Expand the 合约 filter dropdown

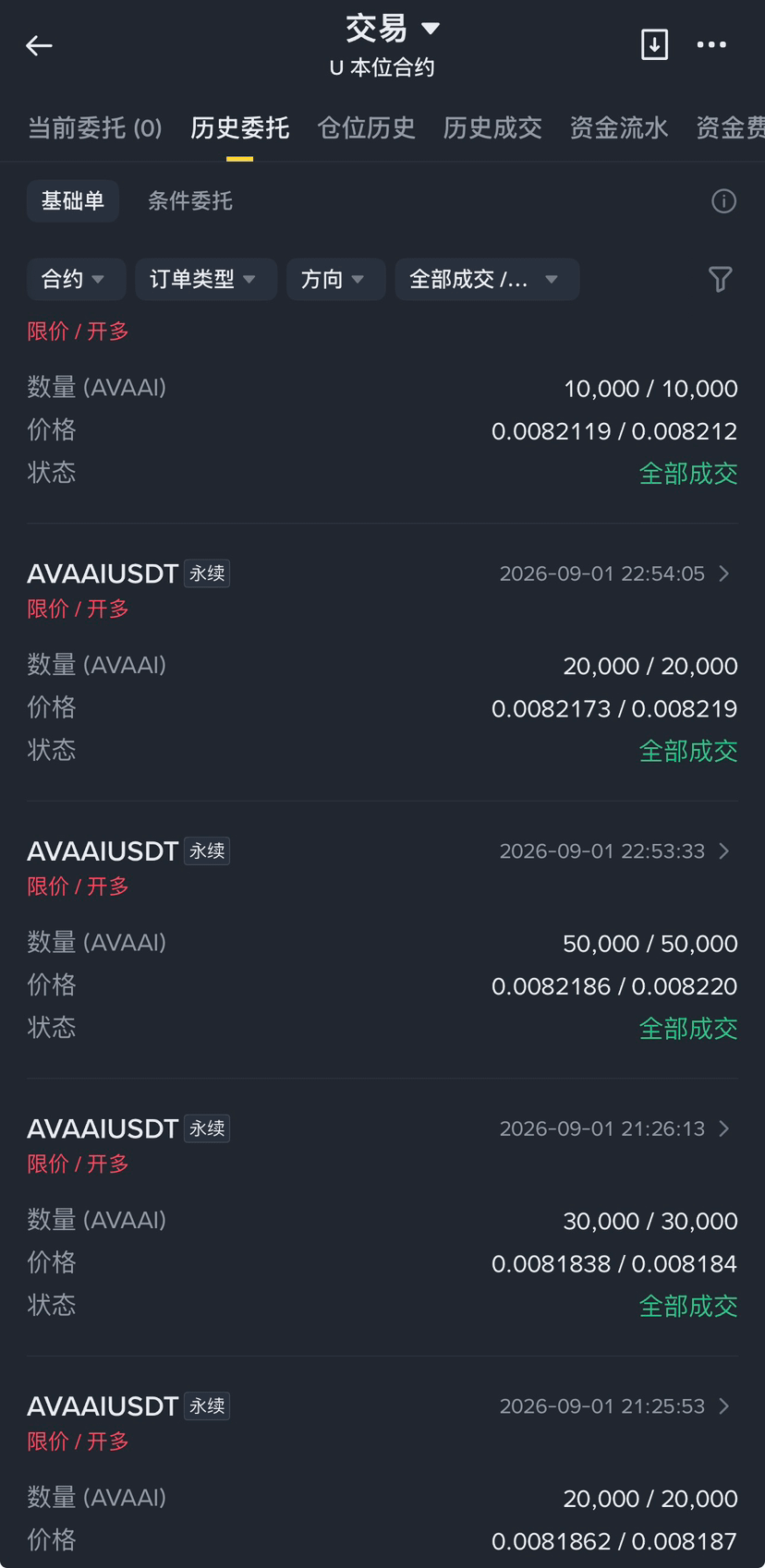76,279
